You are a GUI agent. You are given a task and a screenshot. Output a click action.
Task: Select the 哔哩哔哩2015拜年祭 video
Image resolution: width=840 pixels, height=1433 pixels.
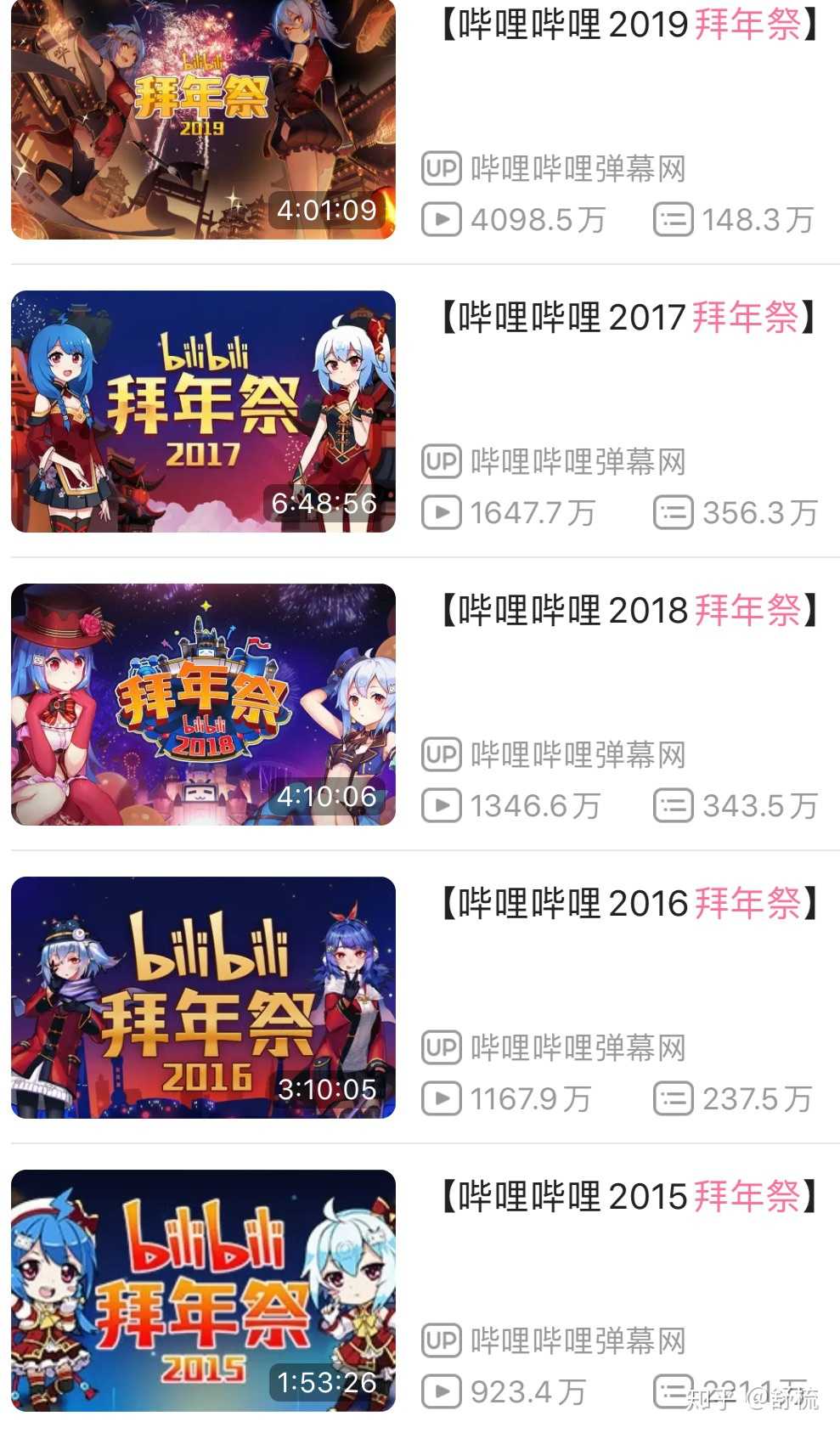(203, 1290)
